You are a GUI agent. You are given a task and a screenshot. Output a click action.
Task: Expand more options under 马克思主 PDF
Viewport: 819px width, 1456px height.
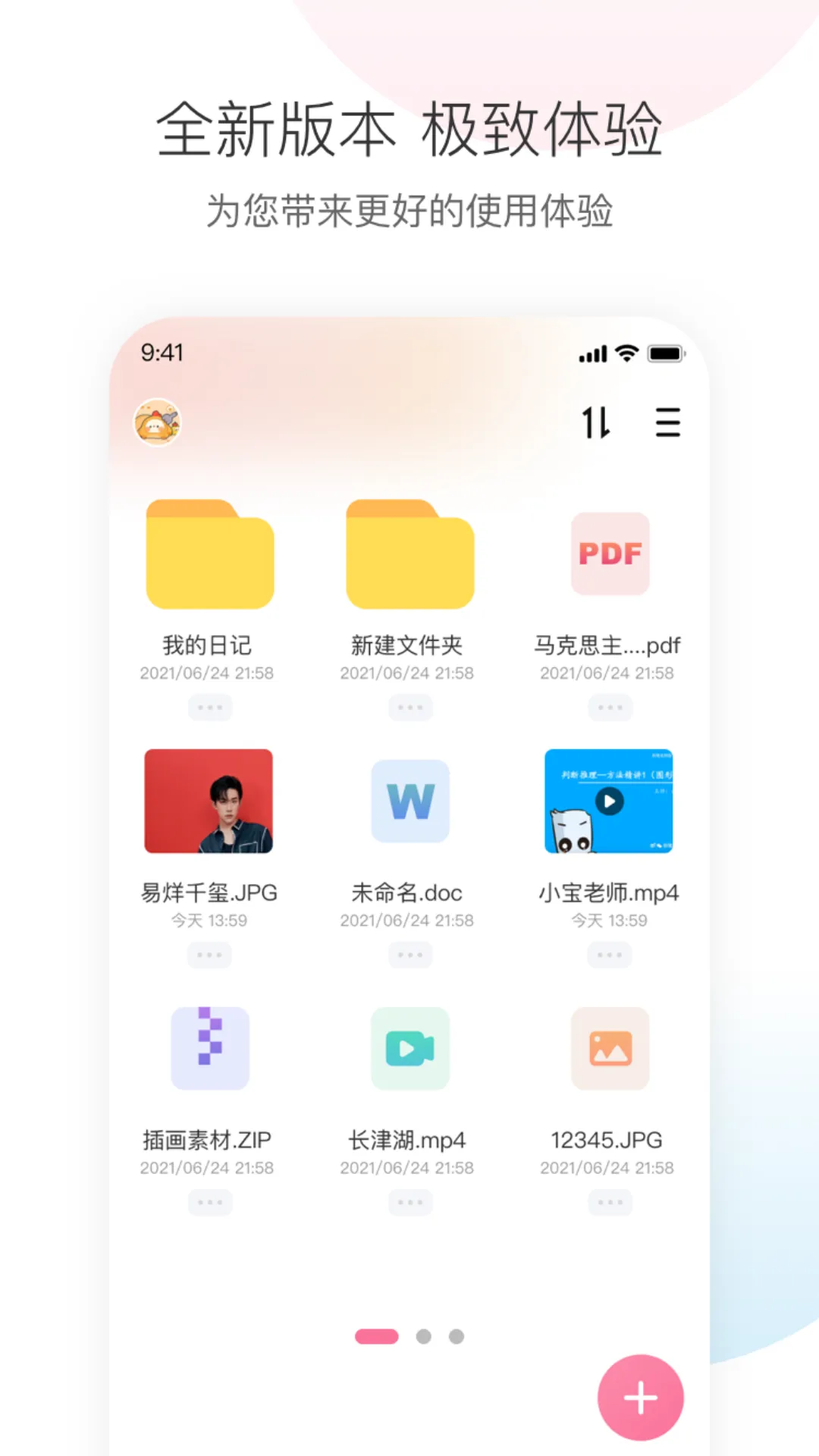tap(610, 707)
